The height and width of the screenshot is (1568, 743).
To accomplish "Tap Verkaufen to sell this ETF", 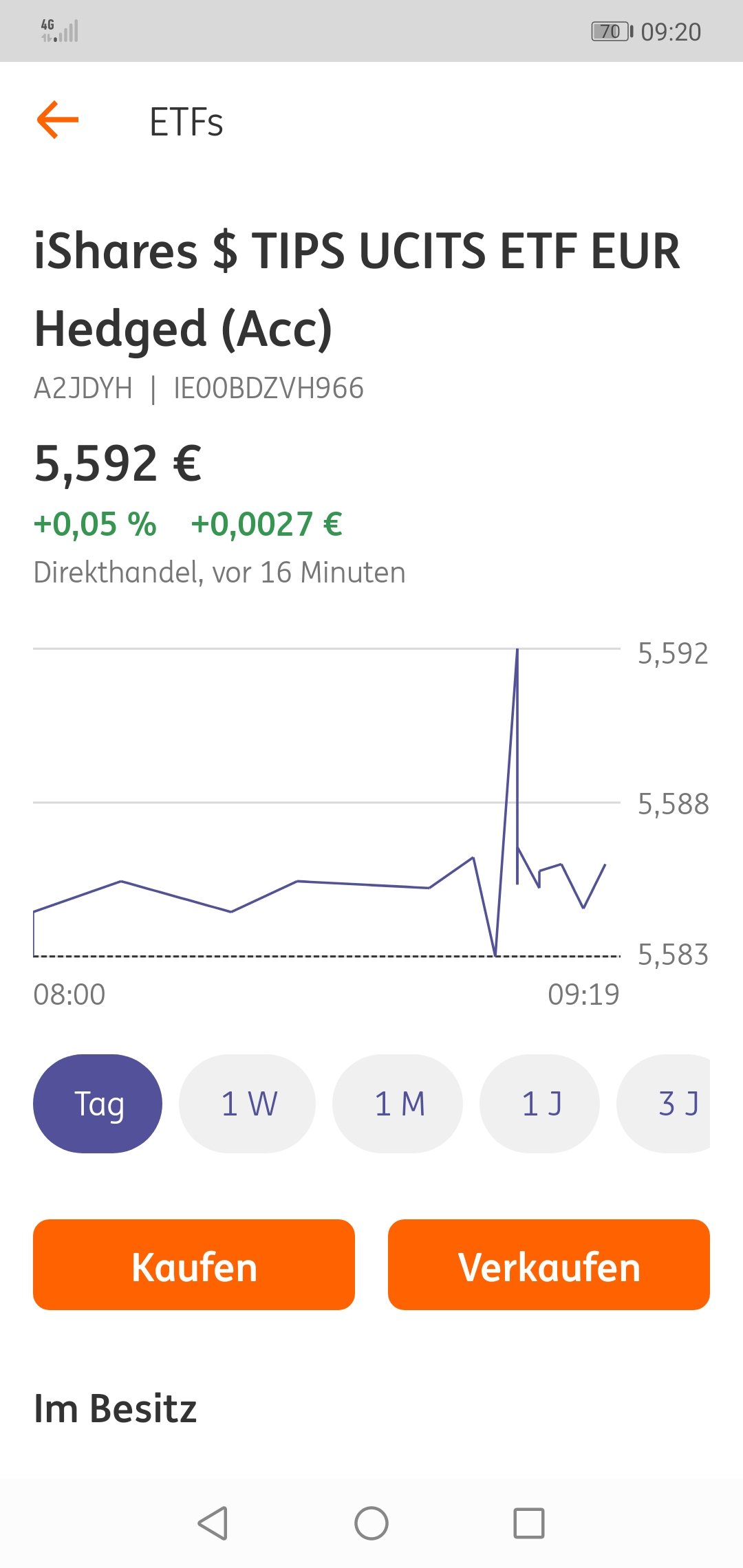I will click(x=548, y=1265).
